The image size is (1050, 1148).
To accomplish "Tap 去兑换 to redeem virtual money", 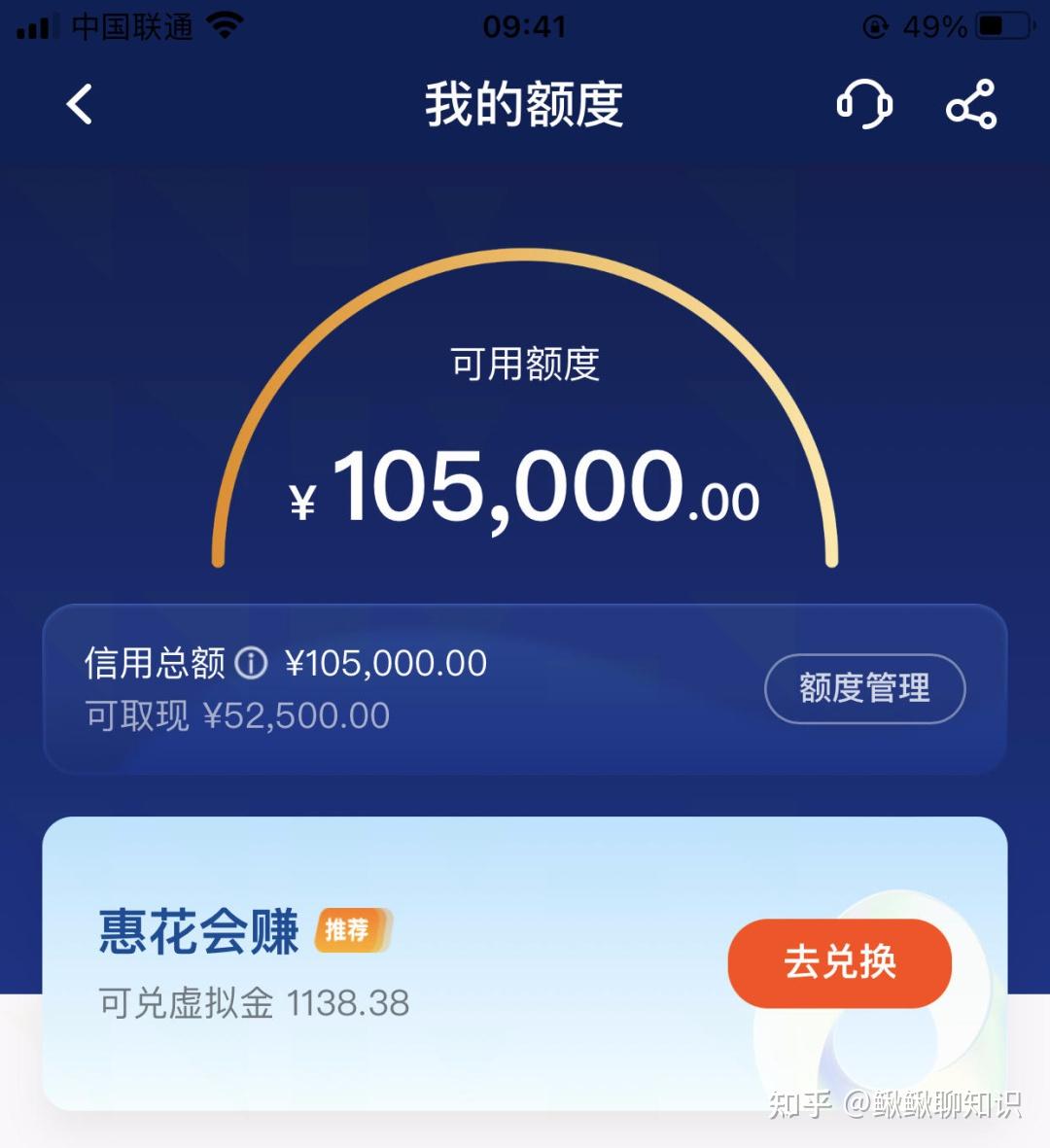I will click(839, 962).
